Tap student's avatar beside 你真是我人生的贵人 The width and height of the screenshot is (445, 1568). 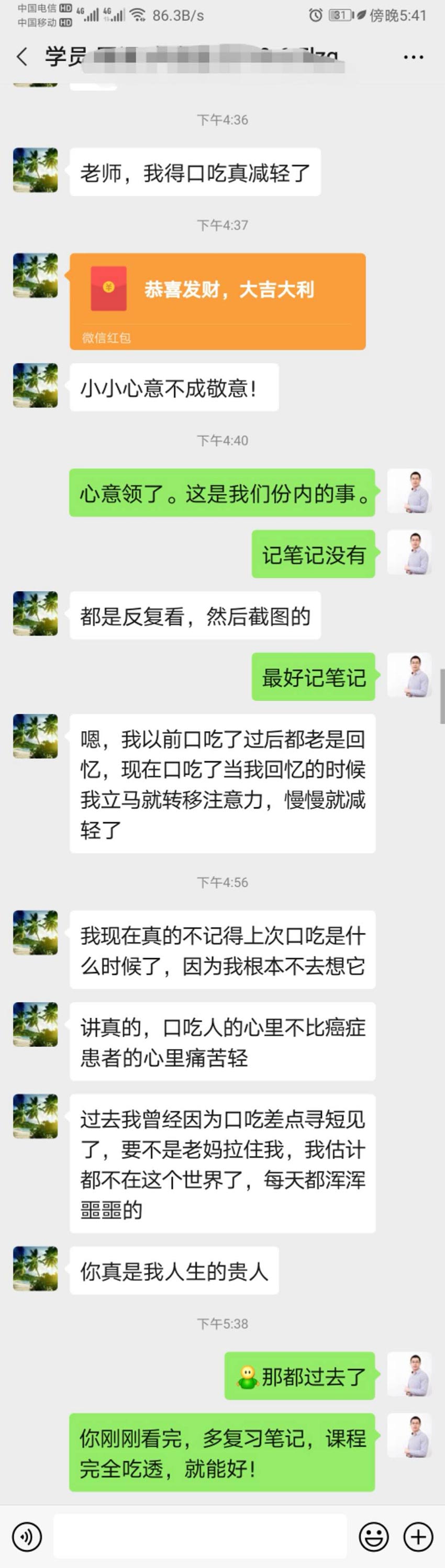[x=35, y=1269]
